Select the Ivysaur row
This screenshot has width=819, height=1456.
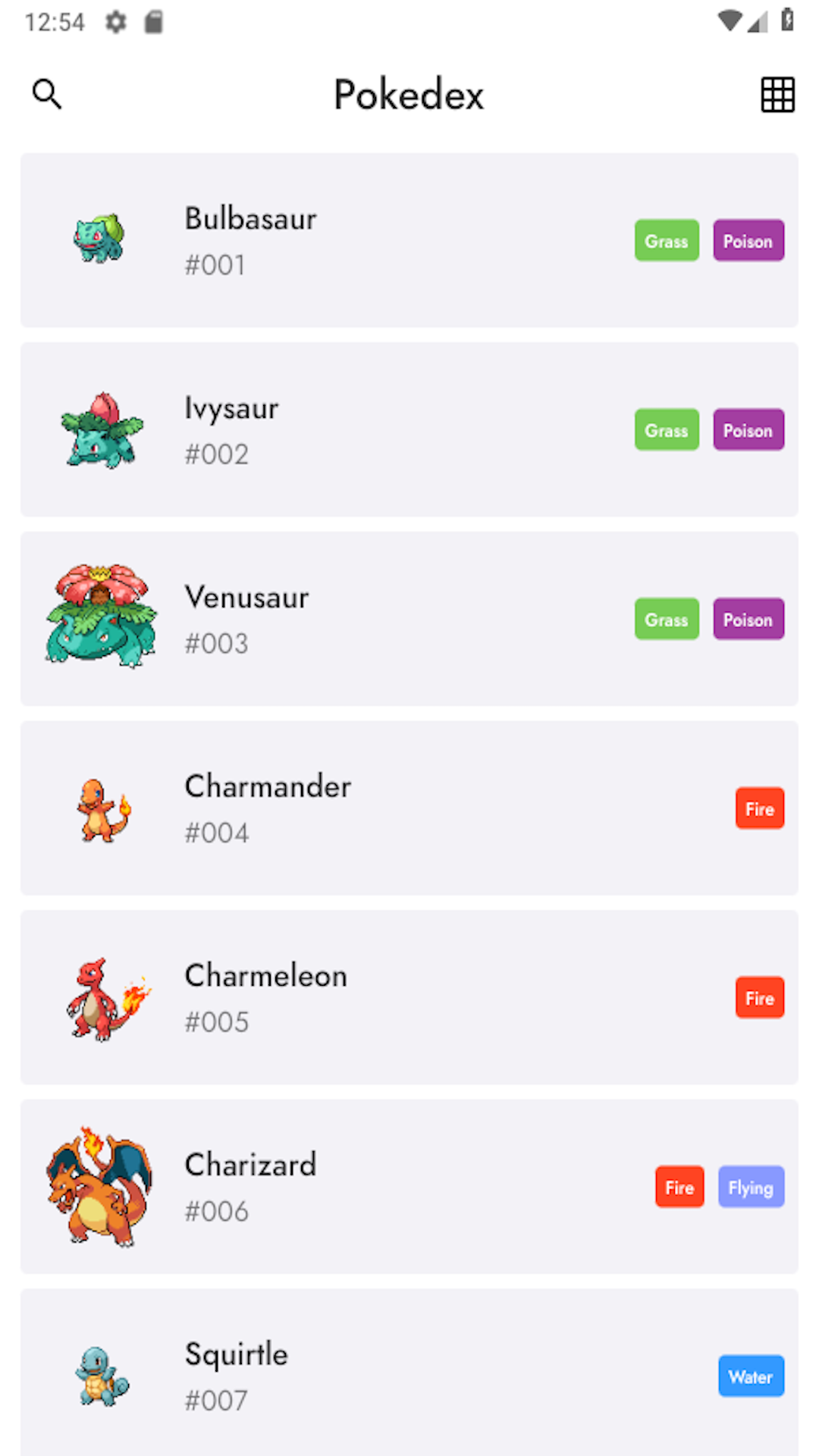pyautogui.click(x=409, y=429)
